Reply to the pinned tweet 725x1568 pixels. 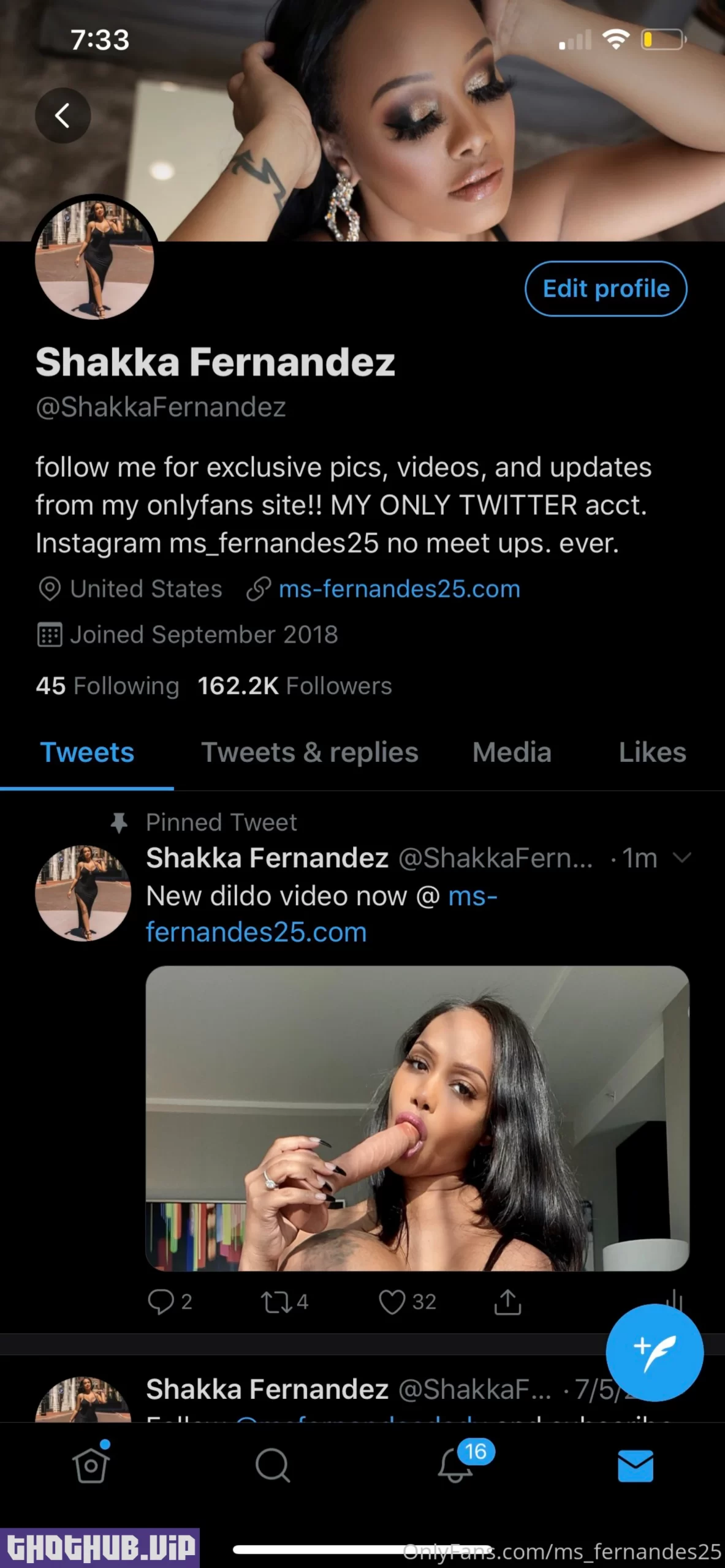[x=161, y=1302]
